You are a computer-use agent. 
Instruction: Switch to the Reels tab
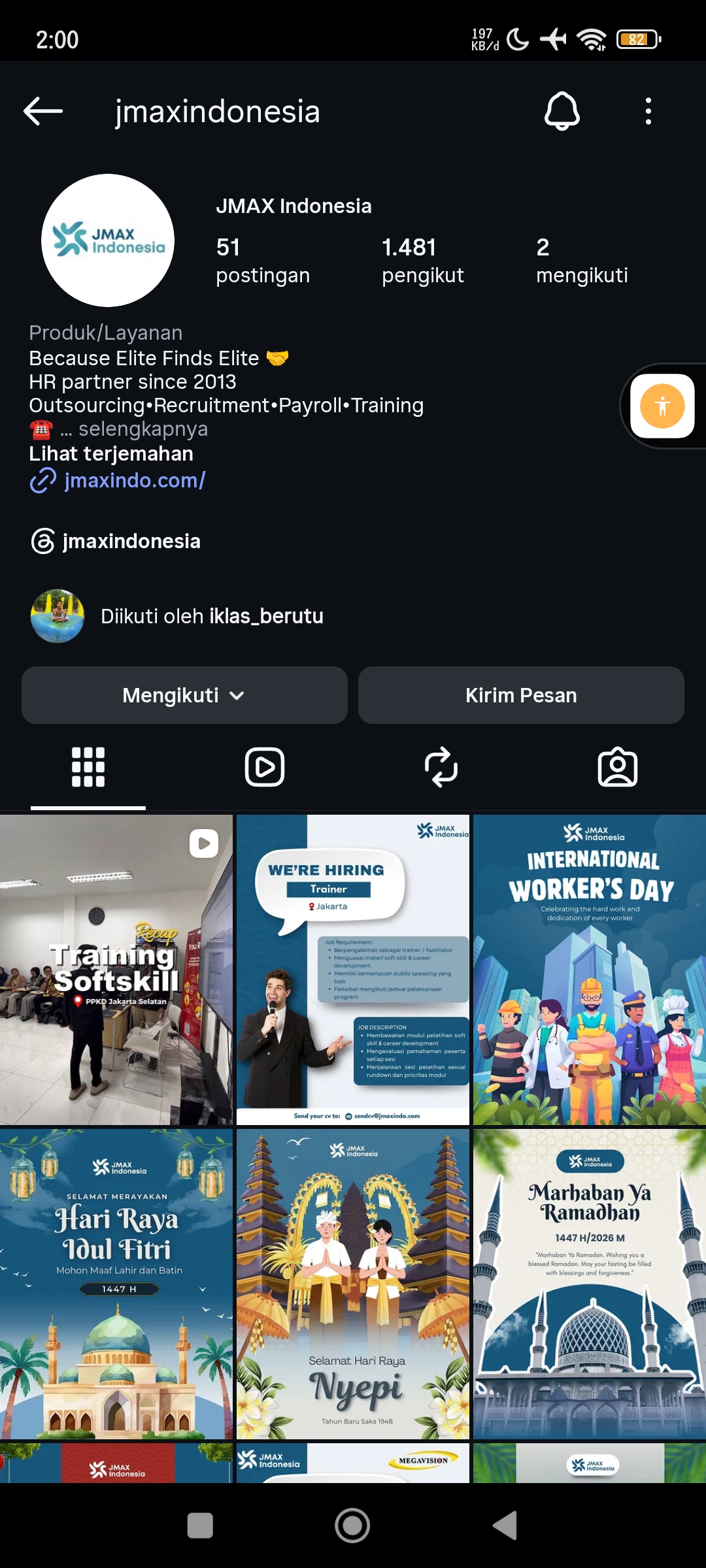click(x=265, y=767)
